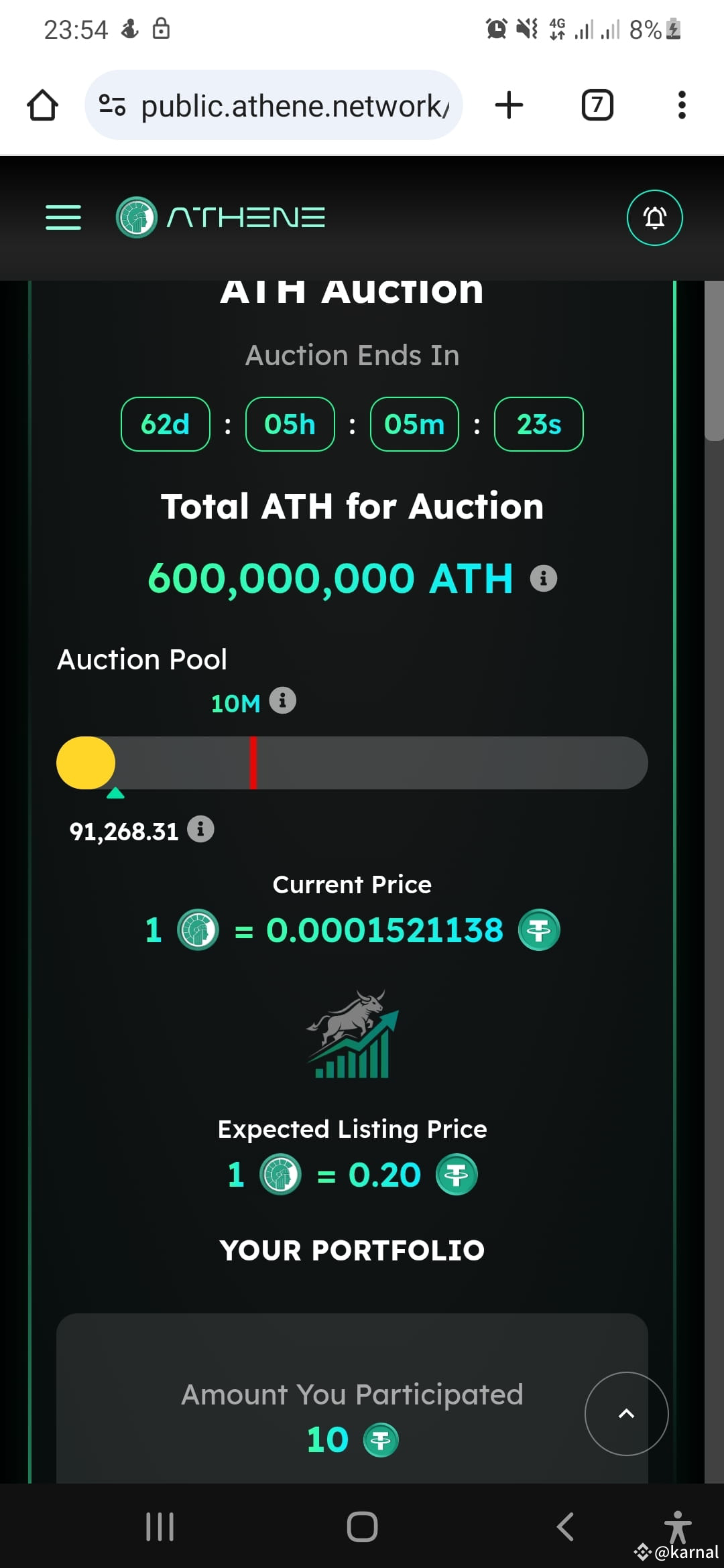This screenshot has height=1568, width=724.
Task: Open Chrome's three-dot overflow menu
Action: [x=681, y=104]
